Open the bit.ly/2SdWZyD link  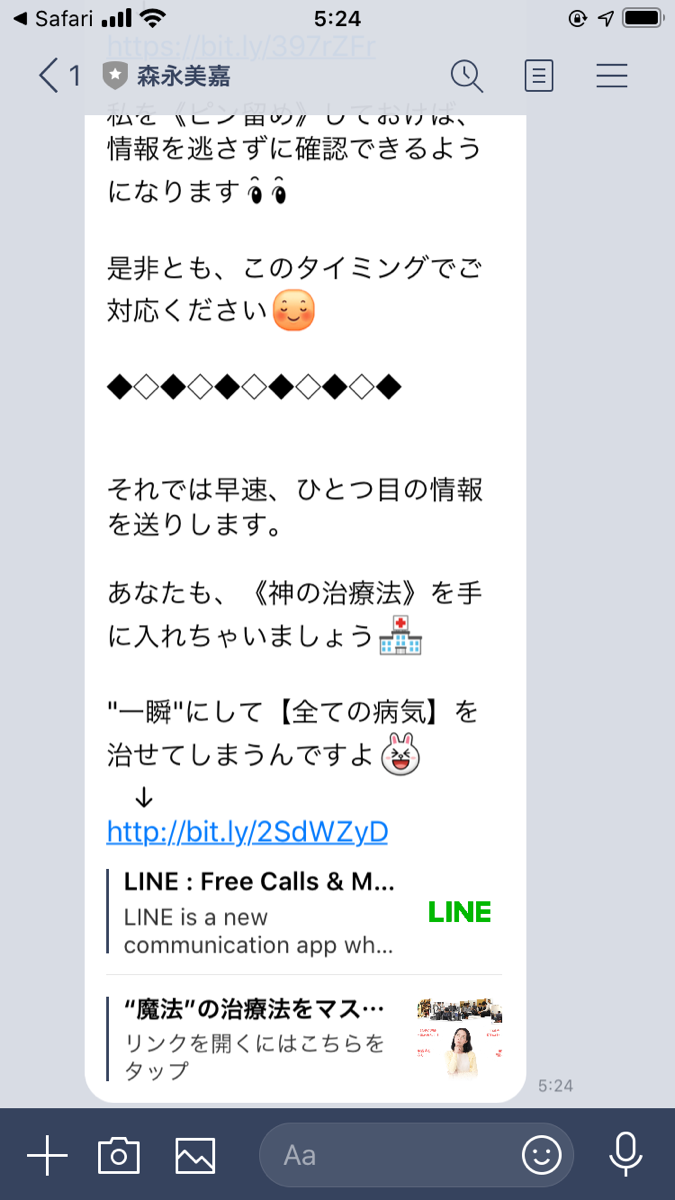pos(247,832)
